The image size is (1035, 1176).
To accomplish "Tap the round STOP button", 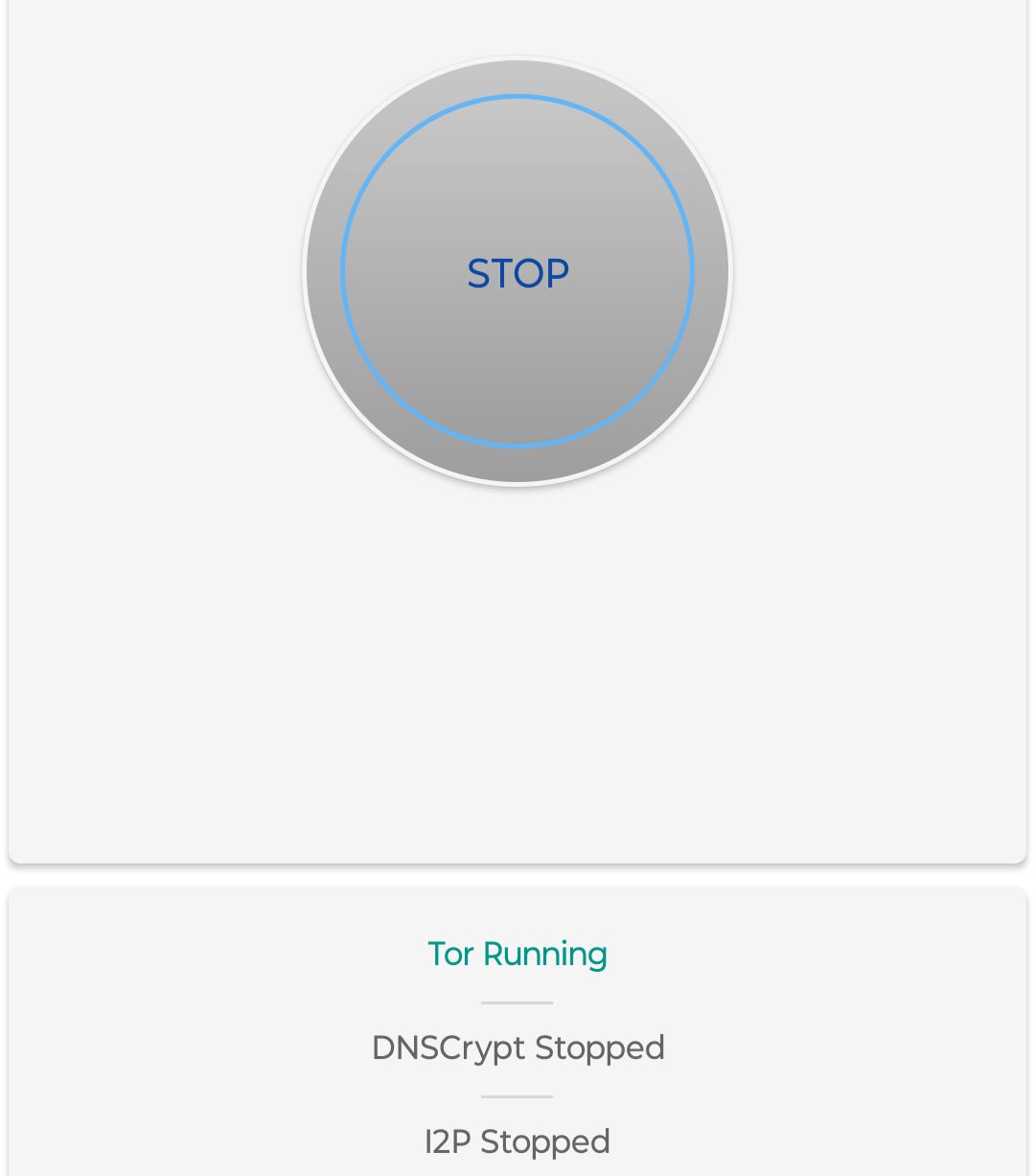I will [x=517, y=272].
